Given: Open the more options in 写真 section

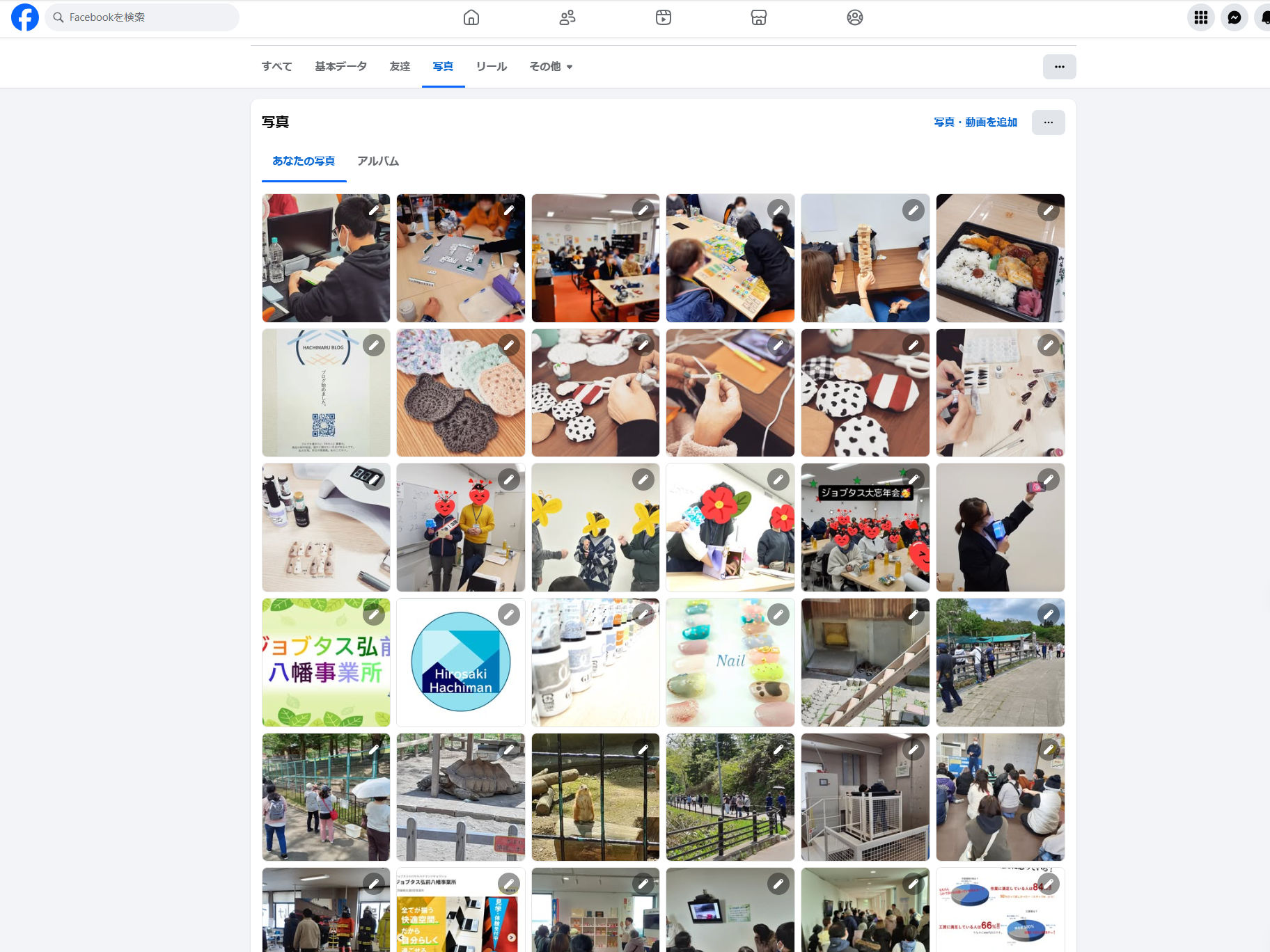Looking at the screenshot, I should click(x=1048, y=122).
